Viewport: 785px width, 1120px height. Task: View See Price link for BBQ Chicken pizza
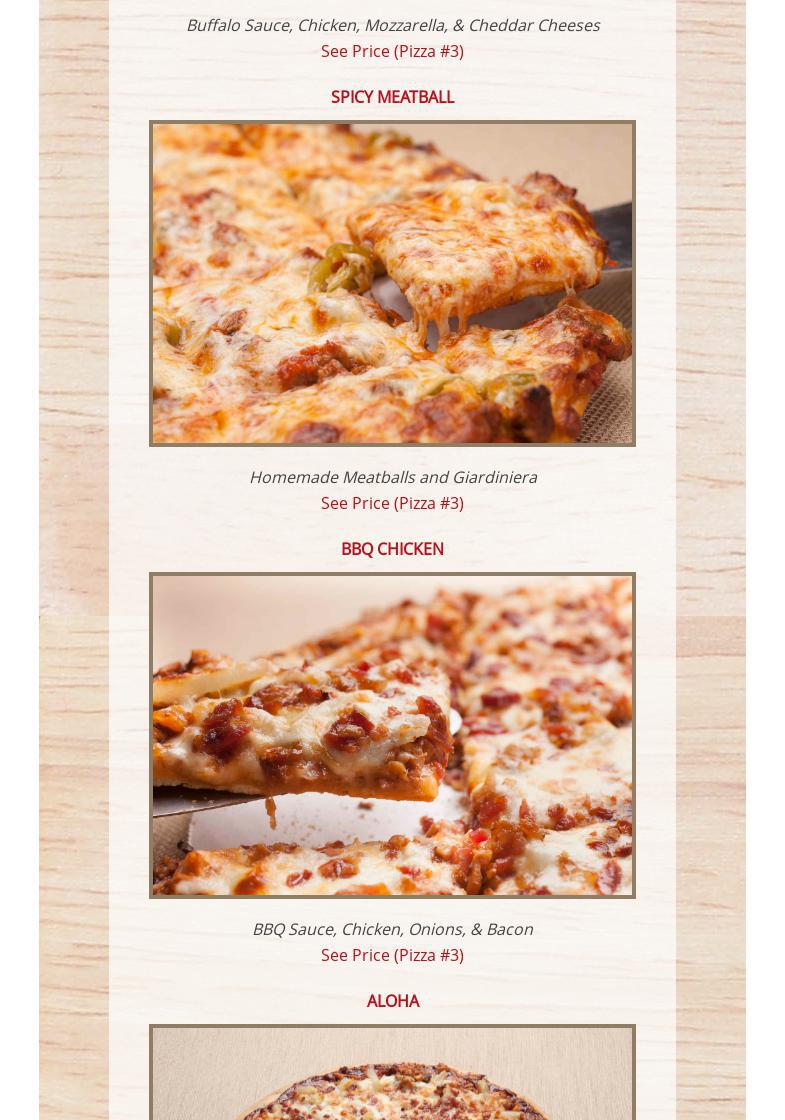(392, 955)
